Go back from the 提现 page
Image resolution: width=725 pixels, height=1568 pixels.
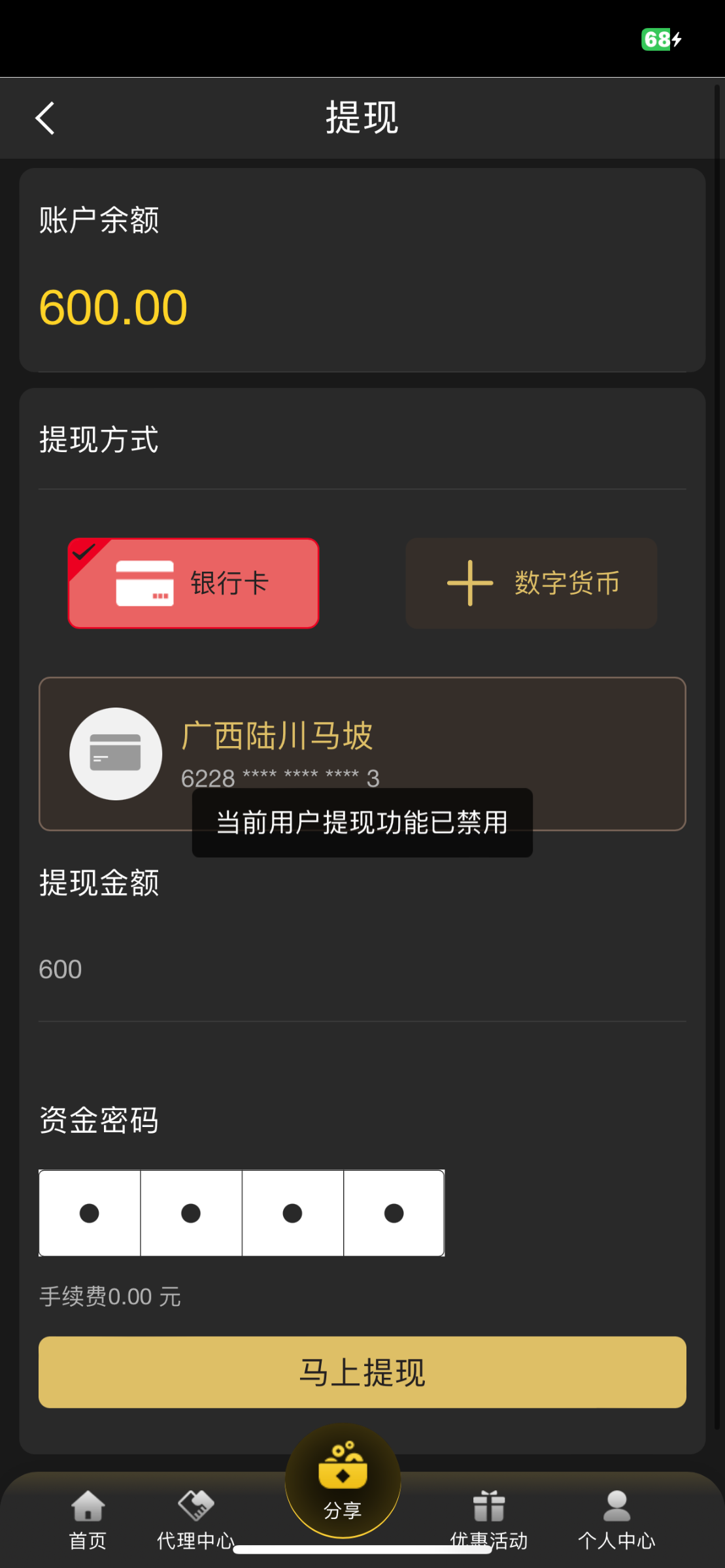tap(44, 118)
